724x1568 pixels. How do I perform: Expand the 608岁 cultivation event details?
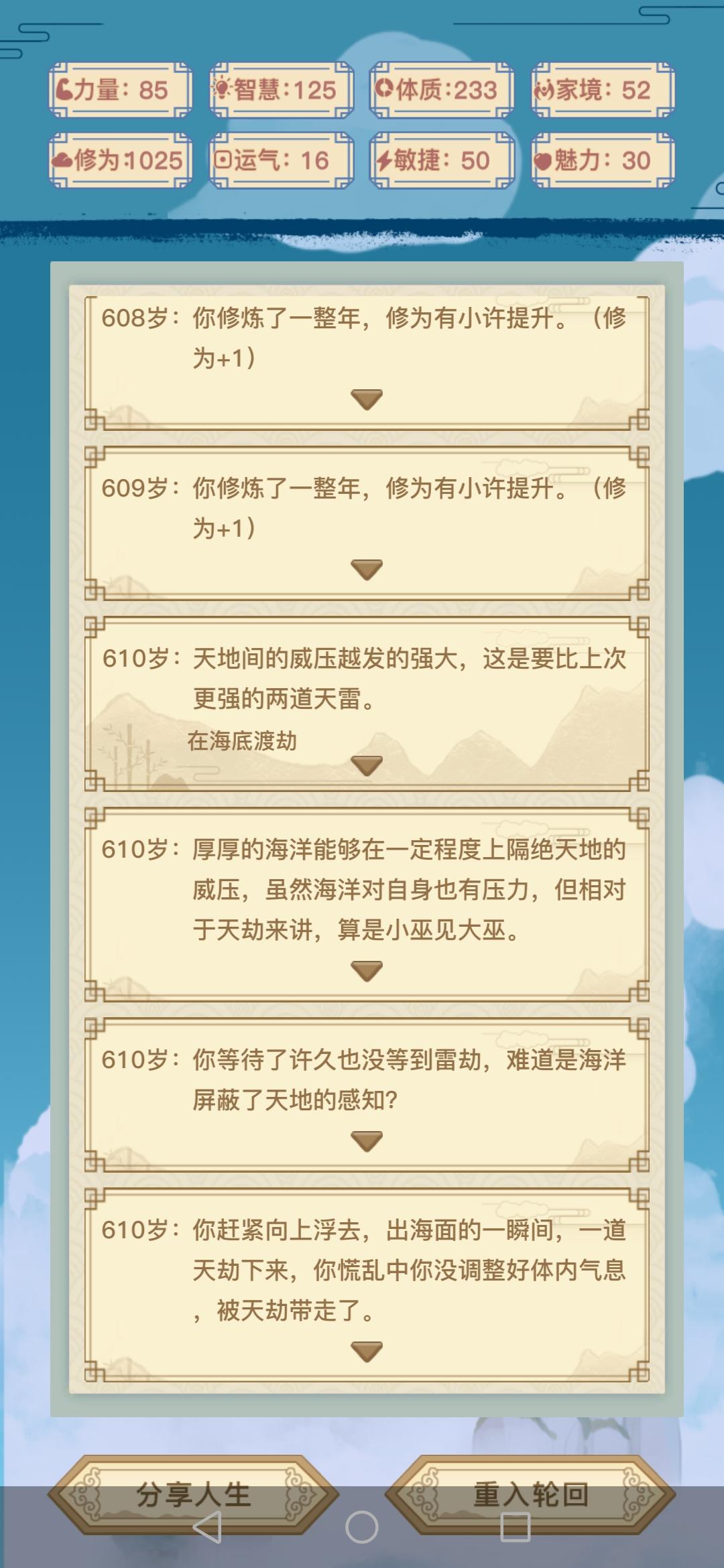365,398
